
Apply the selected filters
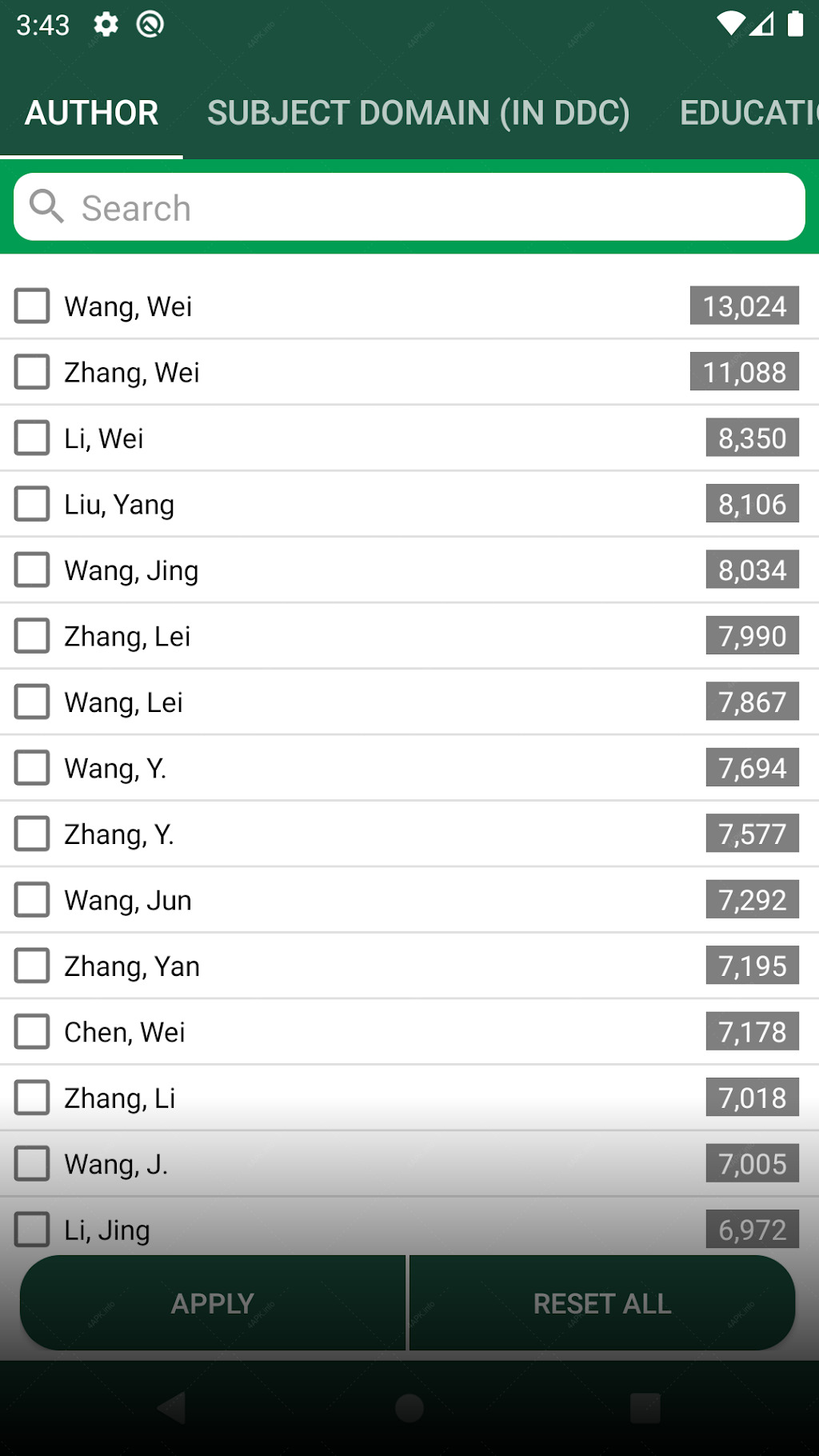click(213, 1303)
